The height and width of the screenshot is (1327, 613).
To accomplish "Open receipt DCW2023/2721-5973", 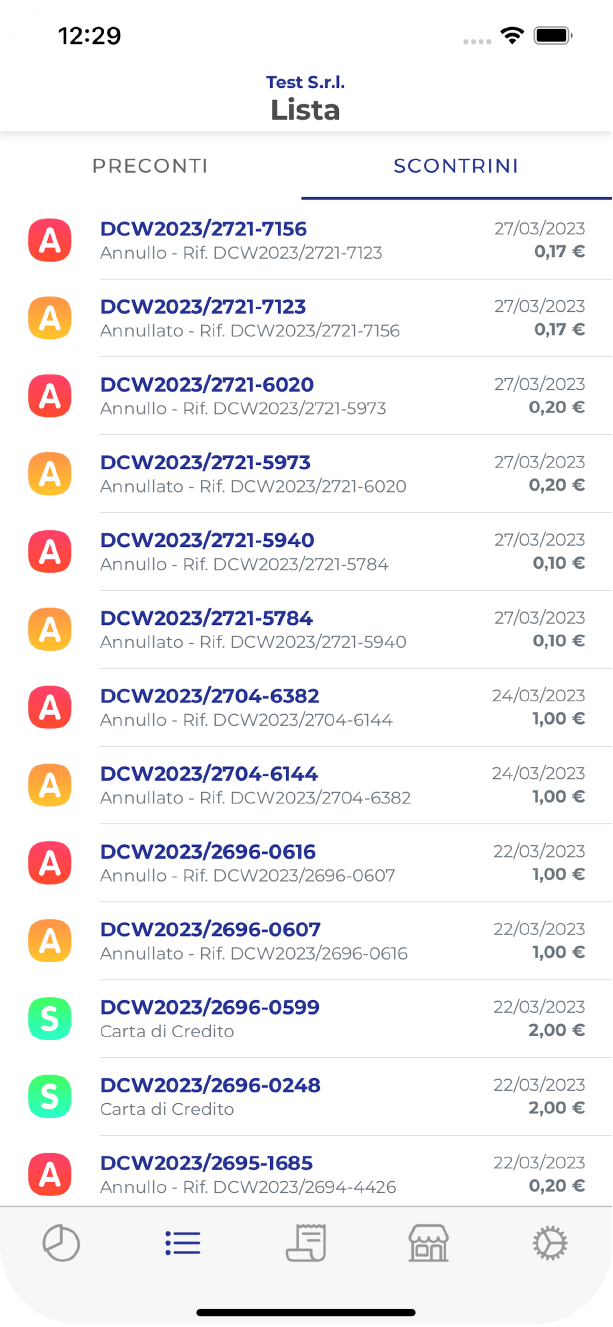I will pyautogui.click(x=306, y=474).
